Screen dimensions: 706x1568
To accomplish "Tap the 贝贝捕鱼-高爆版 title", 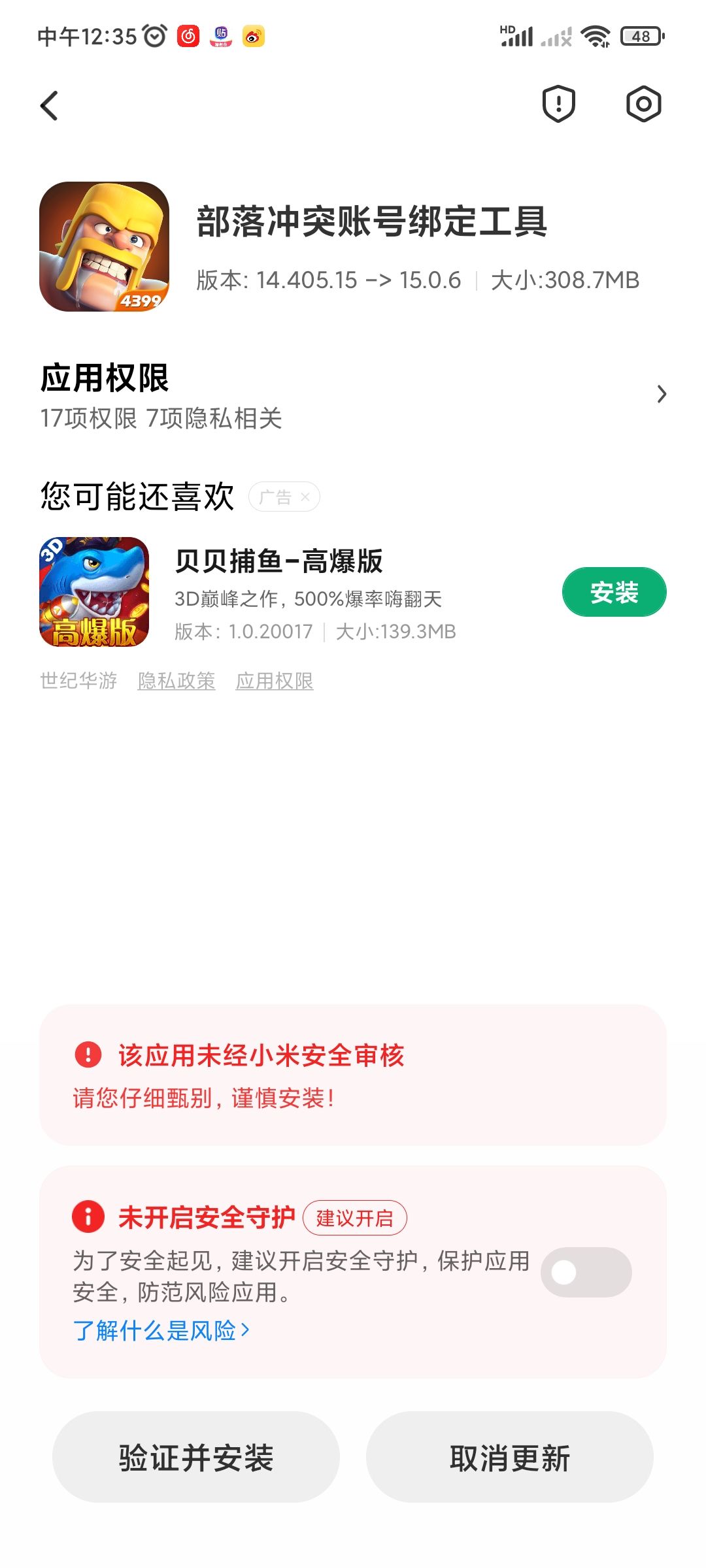I will click(x=281, y=561).
